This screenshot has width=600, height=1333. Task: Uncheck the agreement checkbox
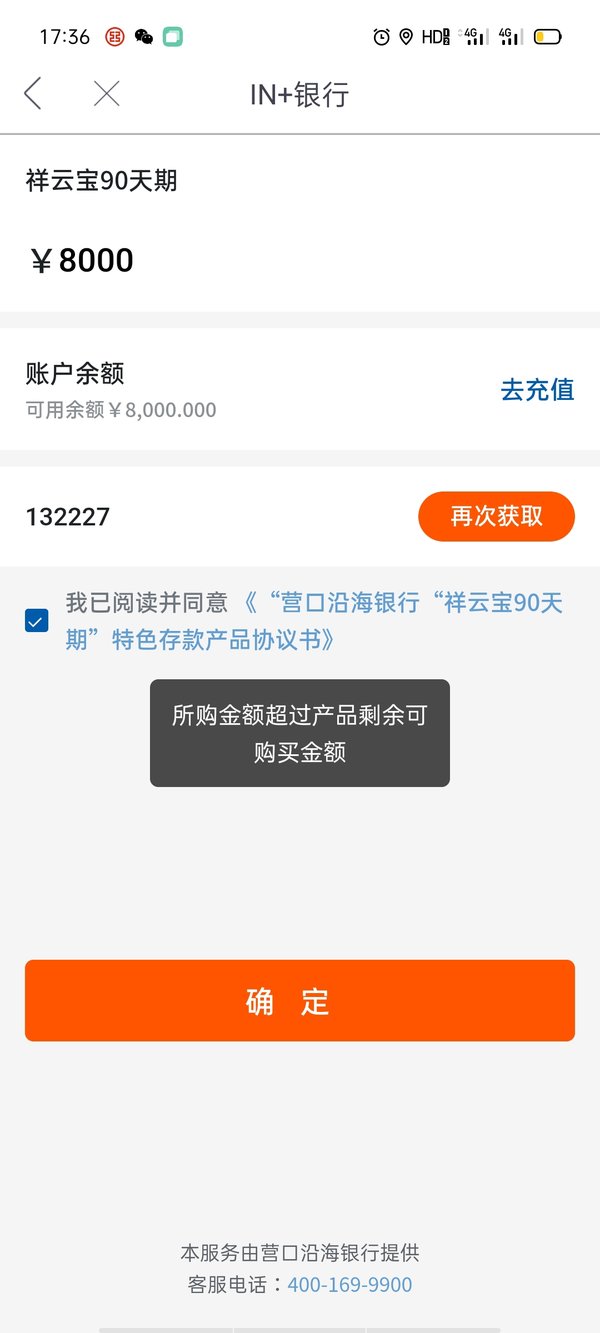[x=37, y=621]
